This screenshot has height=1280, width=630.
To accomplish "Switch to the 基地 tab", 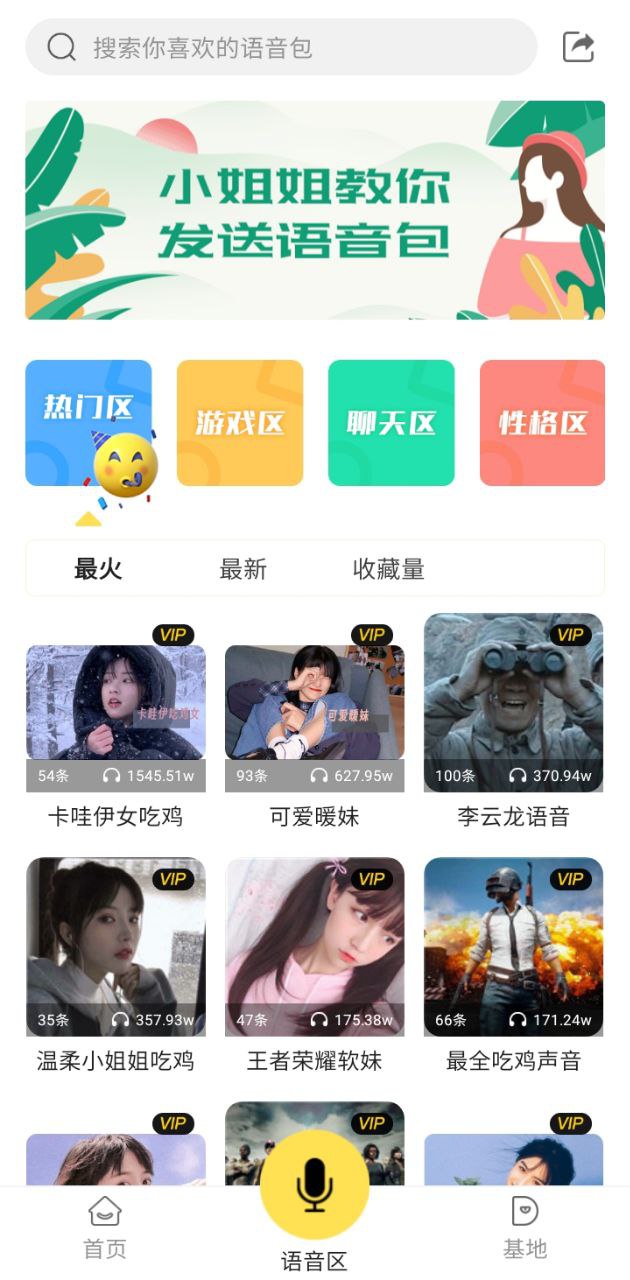I will point(525,1229).
